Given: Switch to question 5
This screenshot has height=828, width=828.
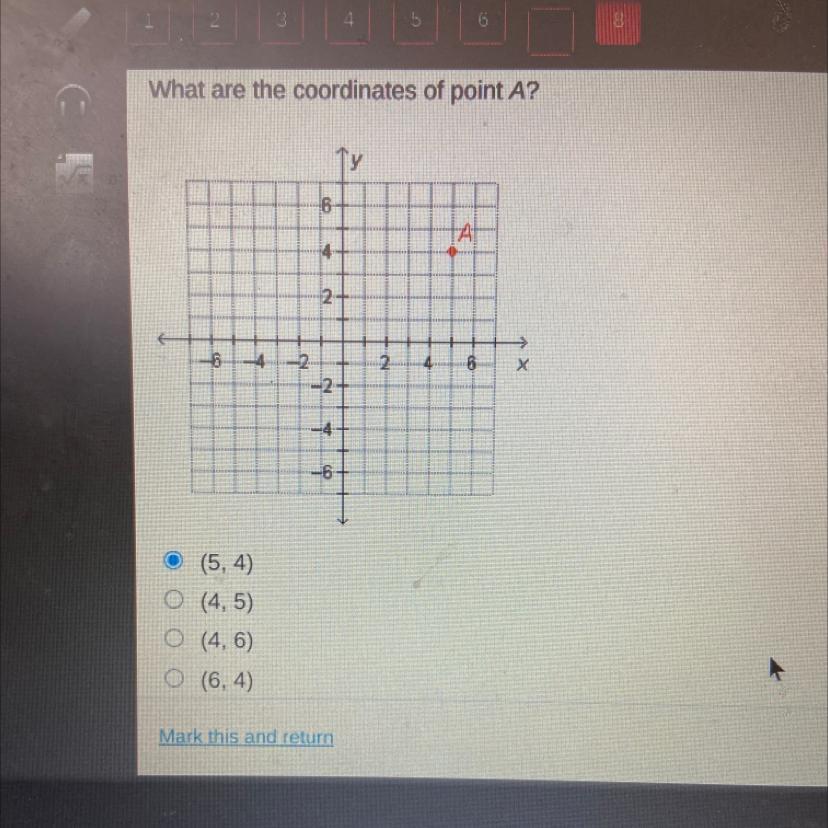Looking at the screenshot, I should (x=415, y=22).
